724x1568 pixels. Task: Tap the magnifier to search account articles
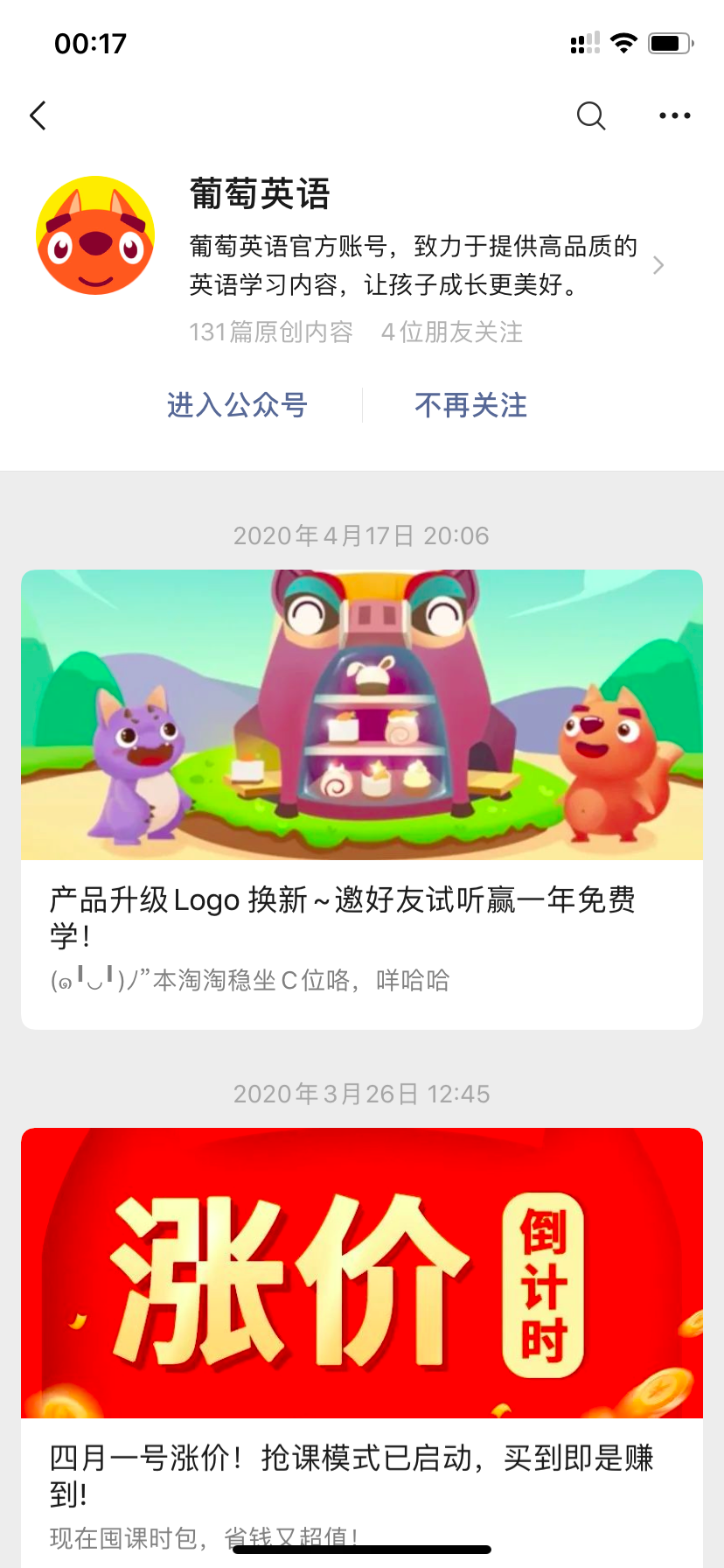(590, 115)
